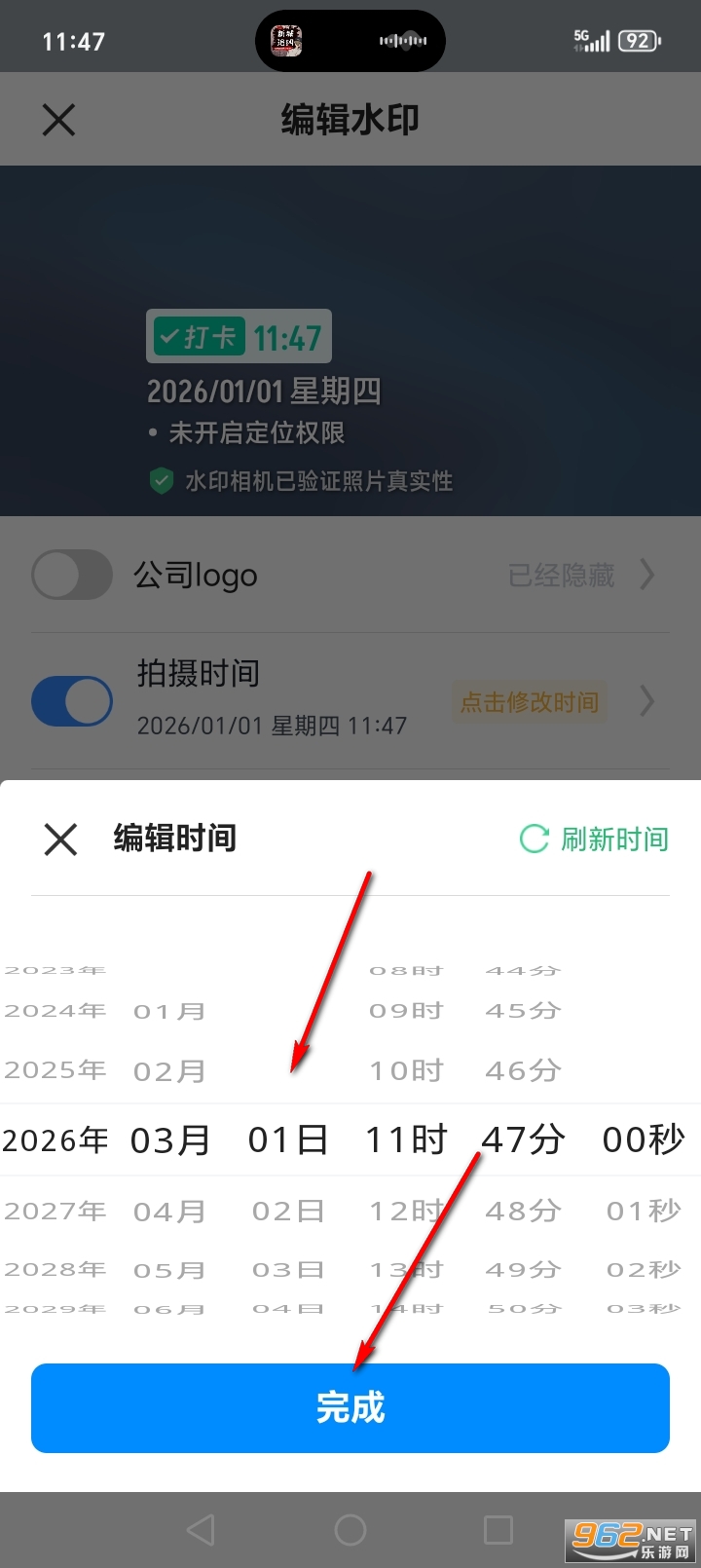
Task: Select 2027年 in the year wheel
Action: (55, 1211)
